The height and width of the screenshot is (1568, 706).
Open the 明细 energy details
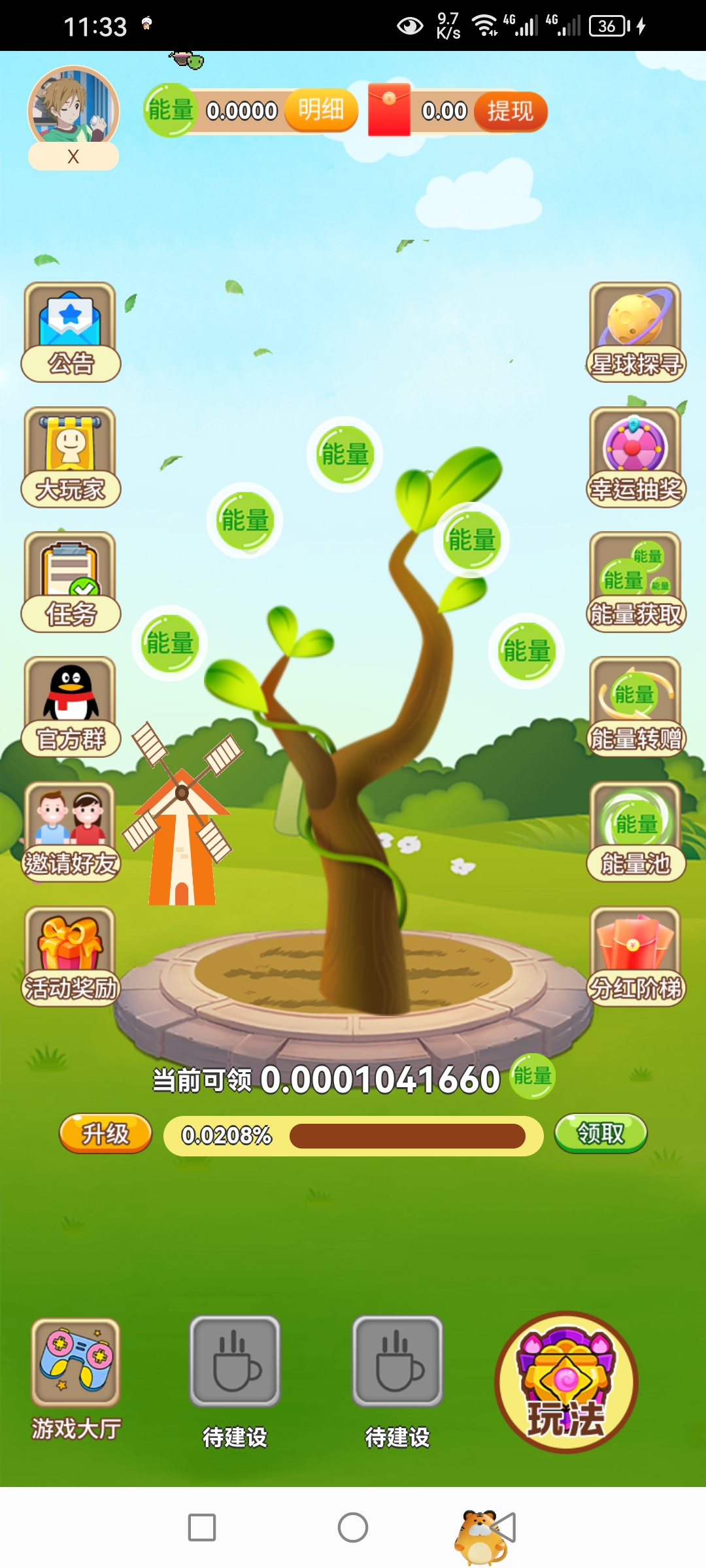[321, 110]
